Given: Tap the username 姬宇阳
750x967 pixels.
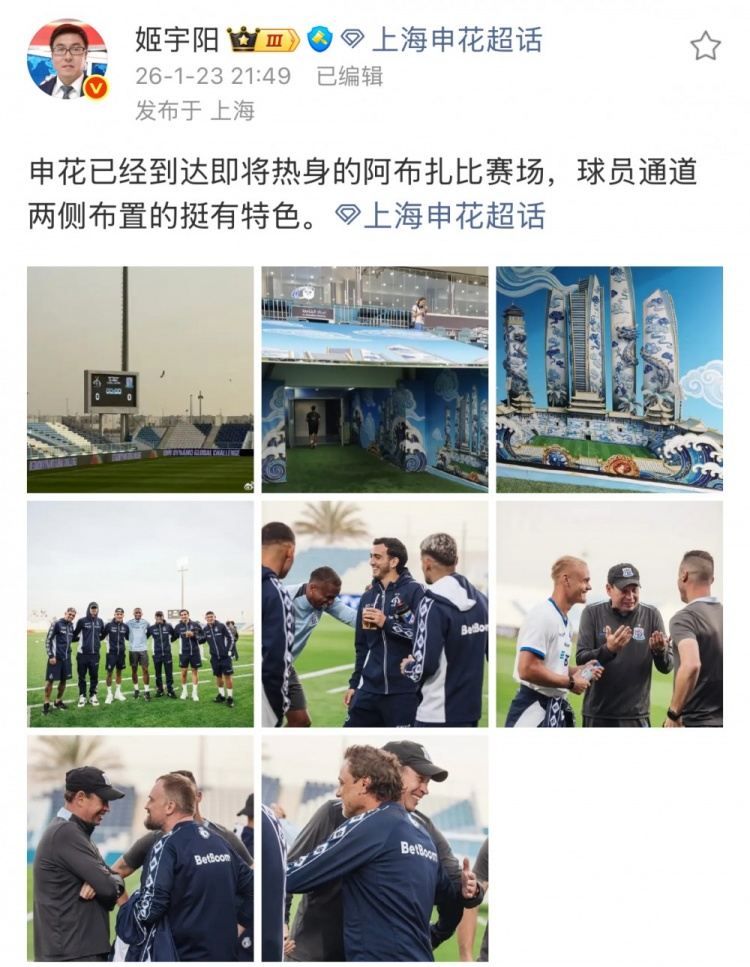Looking at the screenshot, I should coord(177,40).
